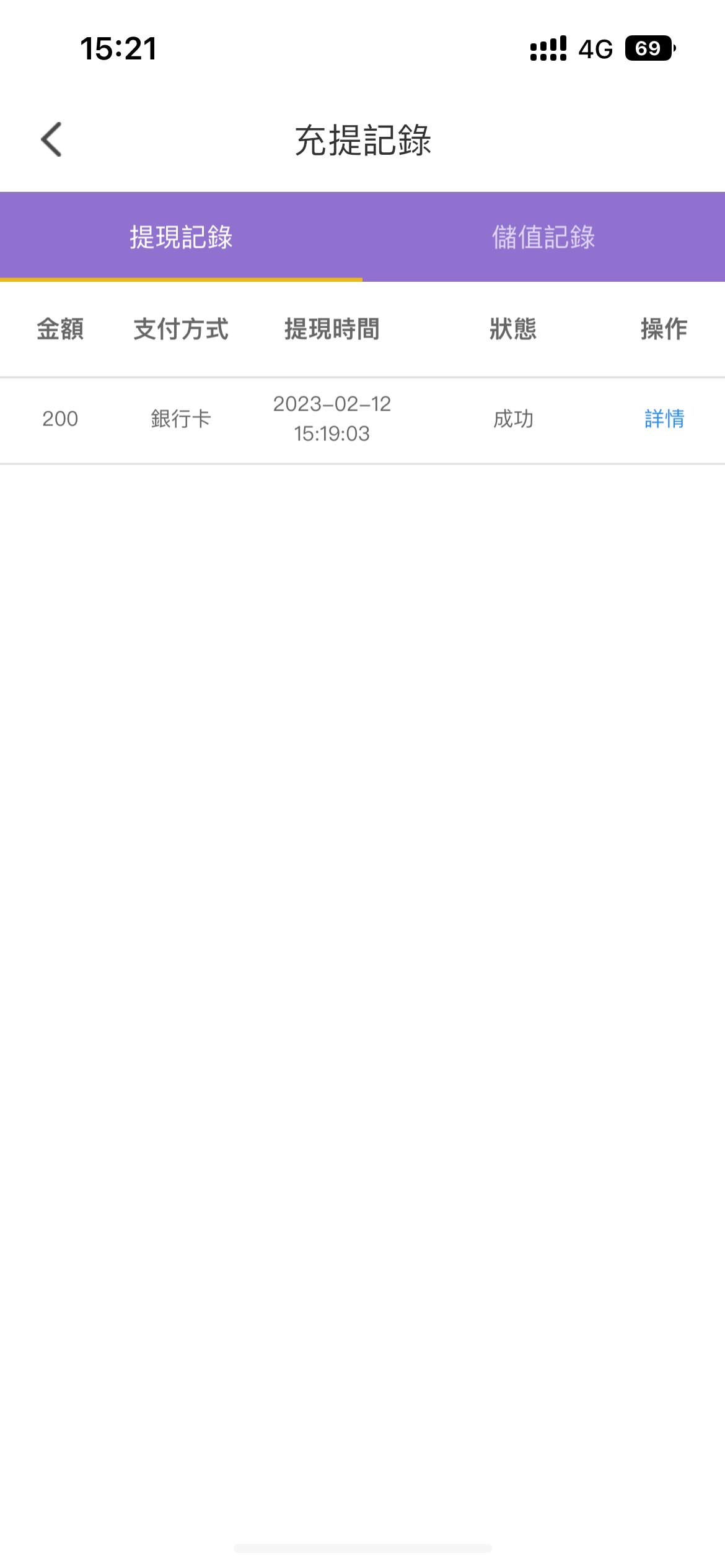Click the cellular signal bars icon
Viewport: 725px width, 1568px height.
pyautogui.click(x=548, y=48)
